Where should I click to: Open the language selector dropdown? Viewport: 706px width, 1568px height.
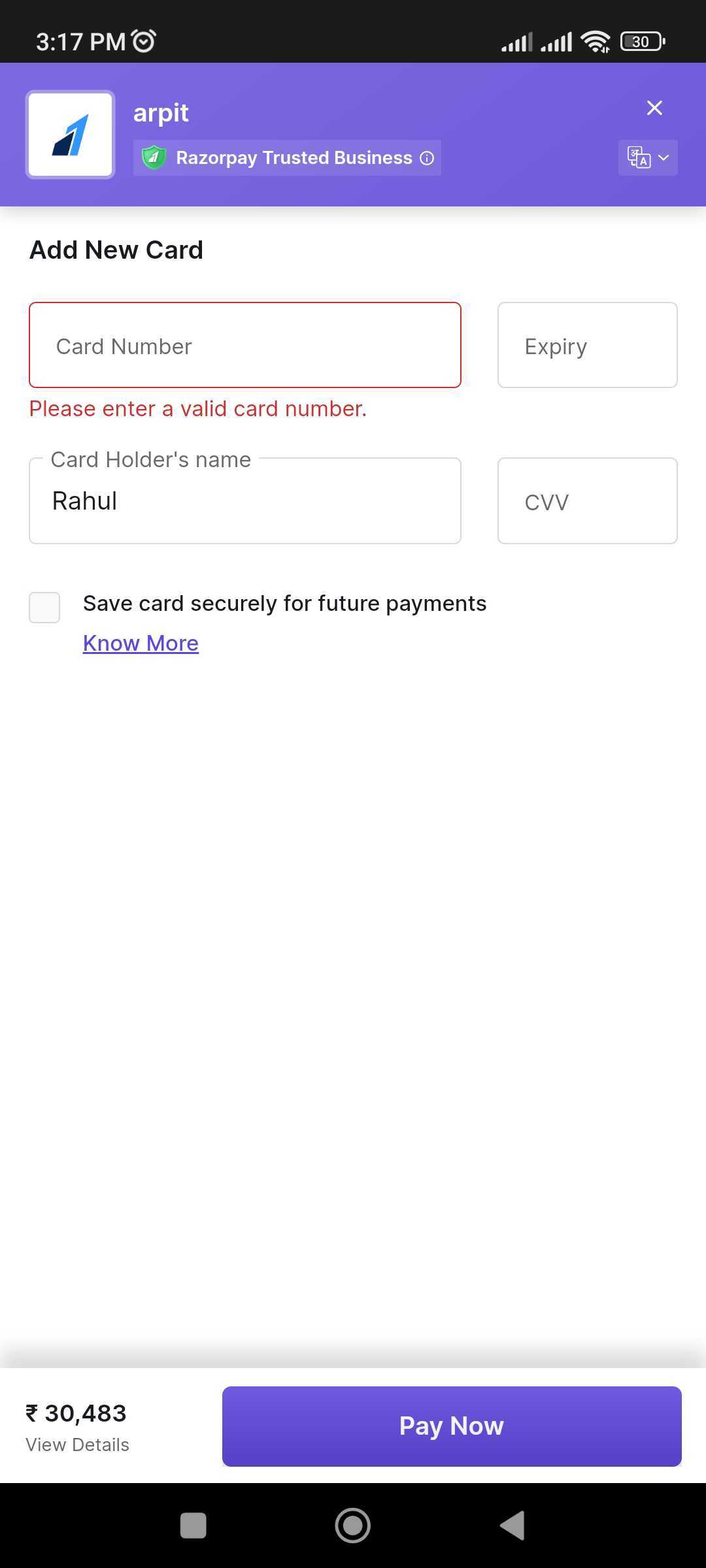647,157
